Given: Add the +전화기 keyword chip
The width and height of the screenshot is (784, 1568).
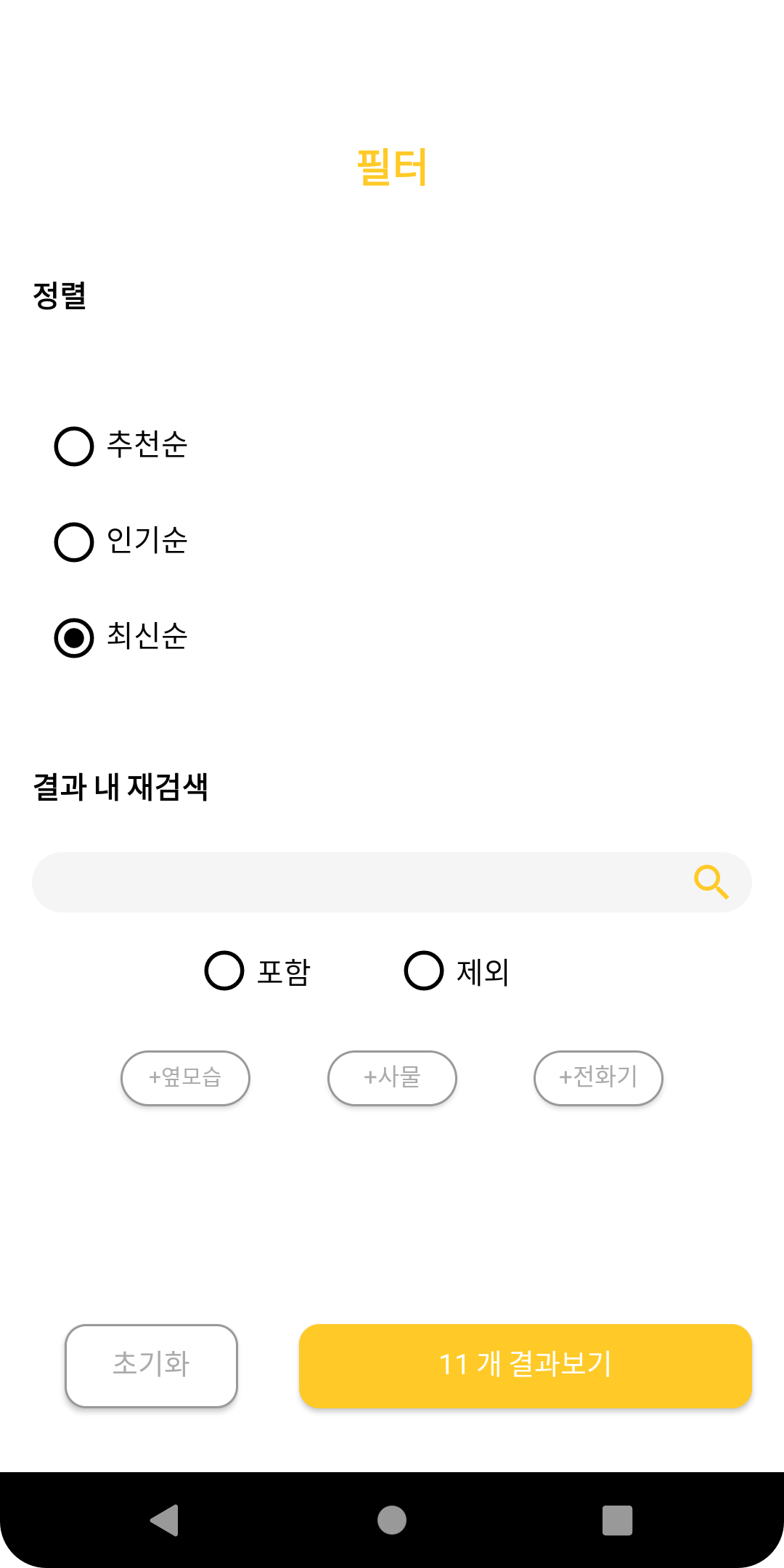Looking at the screenshot, I should pos(598,1078).
